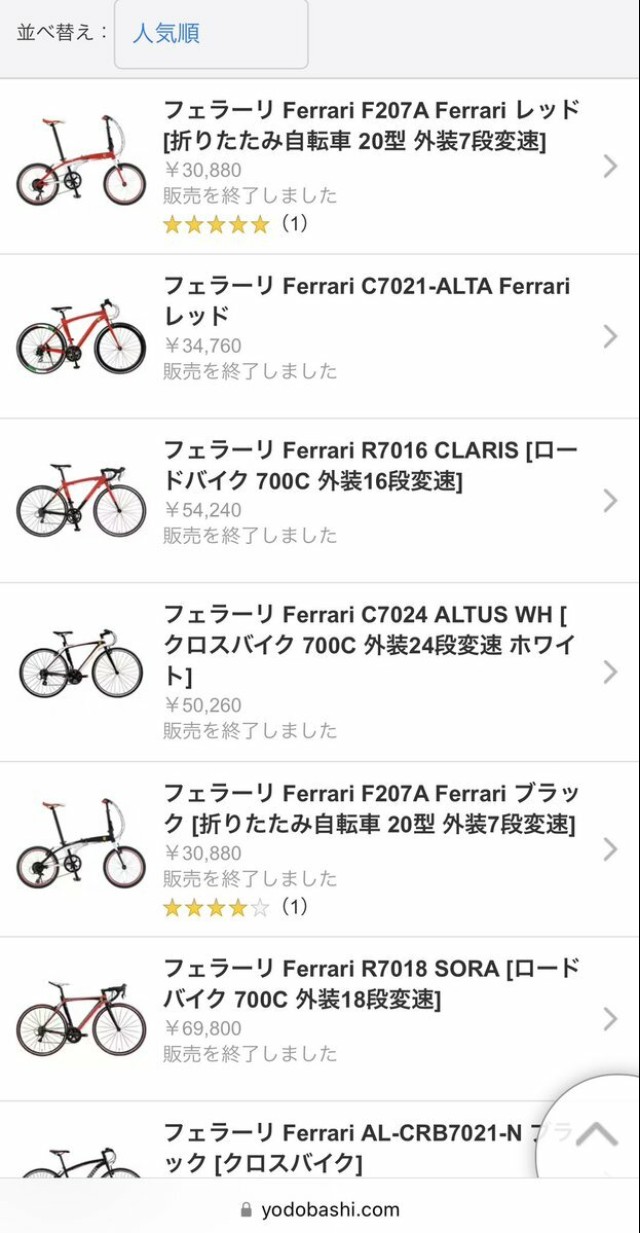Image resolution: width=640 pixels, height=1233 pixels.
Task: Tap the yodobashi.com address bar
Action: coord(320,1209)
